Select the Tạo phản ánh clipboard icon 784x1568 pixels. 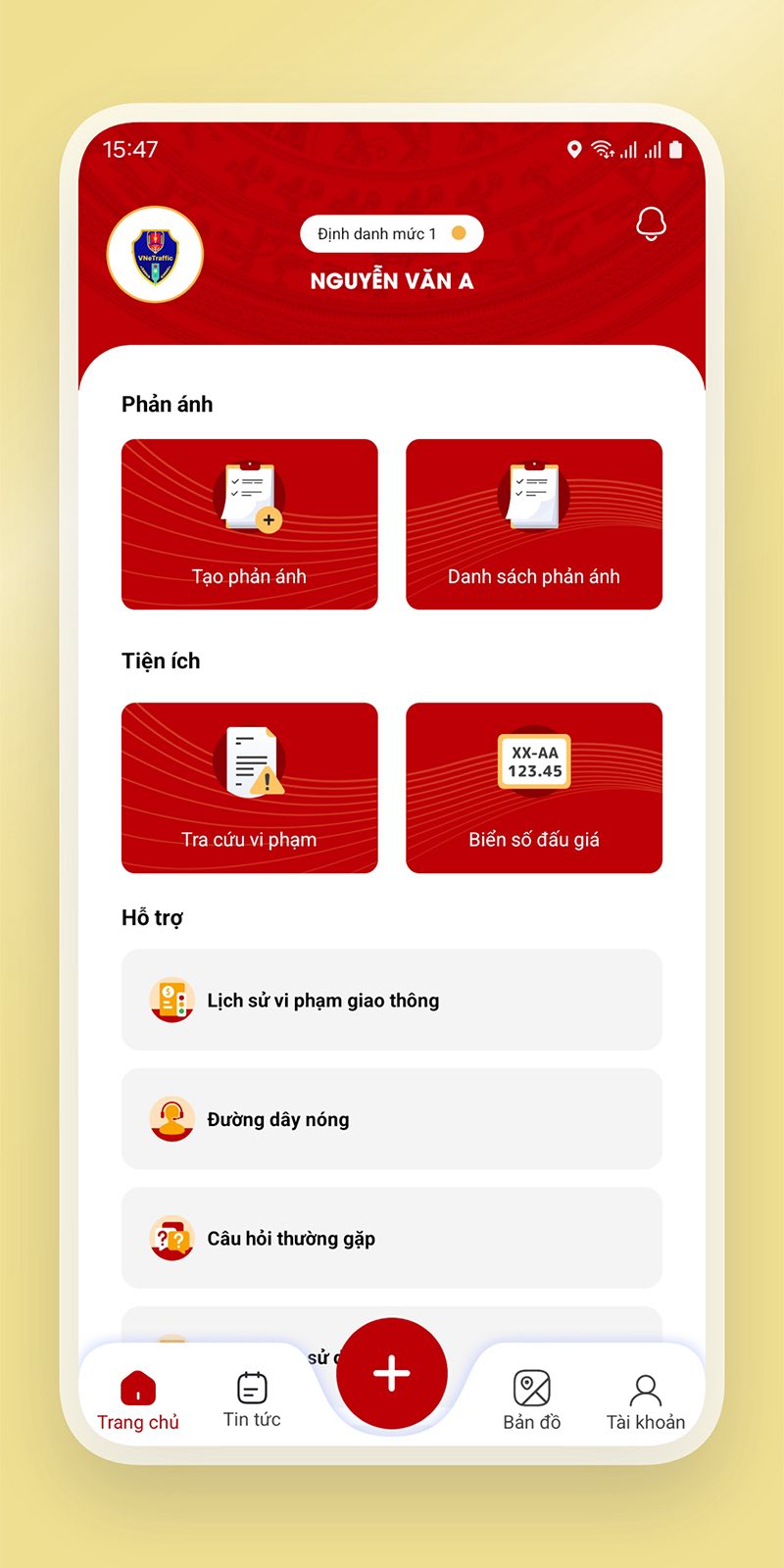pos(249,498)
